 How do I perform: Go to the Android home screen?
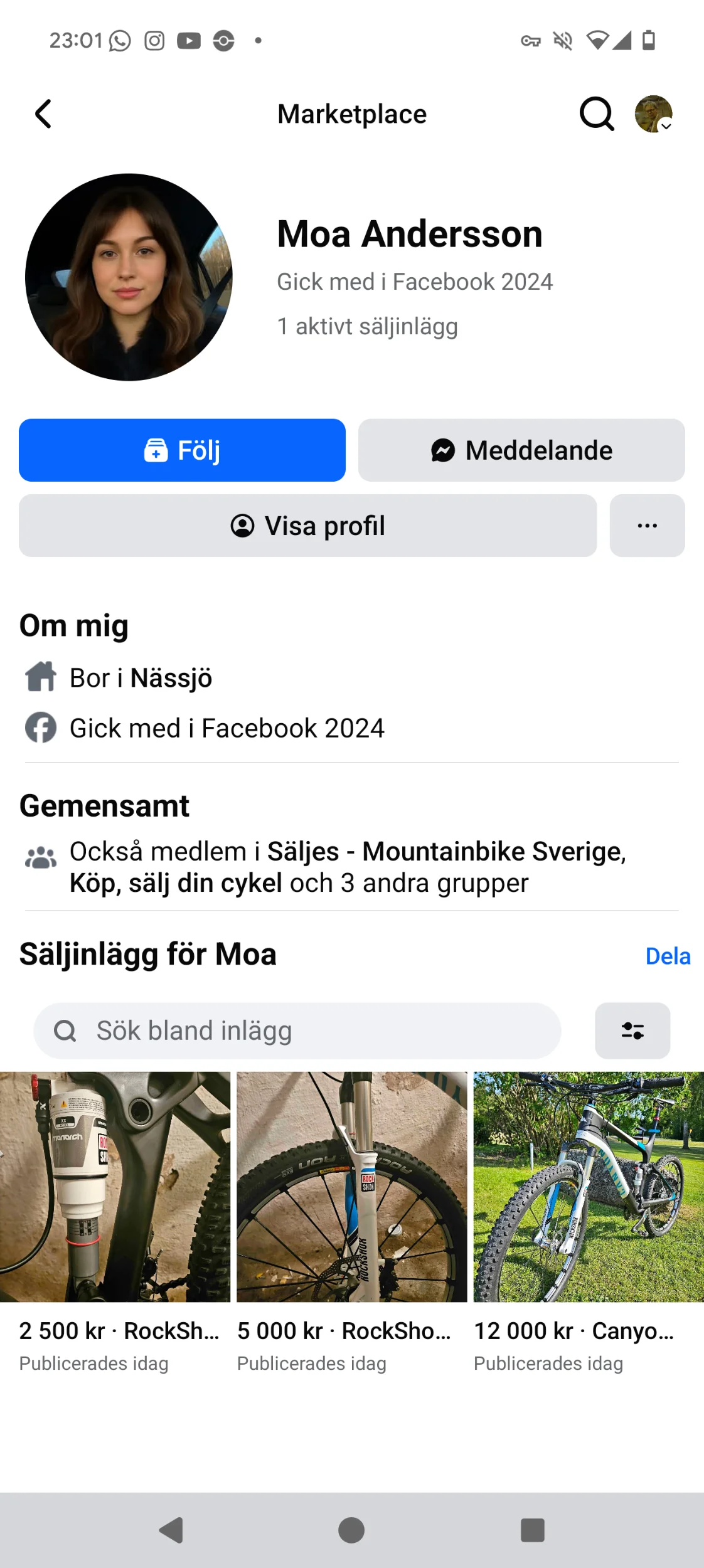coord(351,1530)
